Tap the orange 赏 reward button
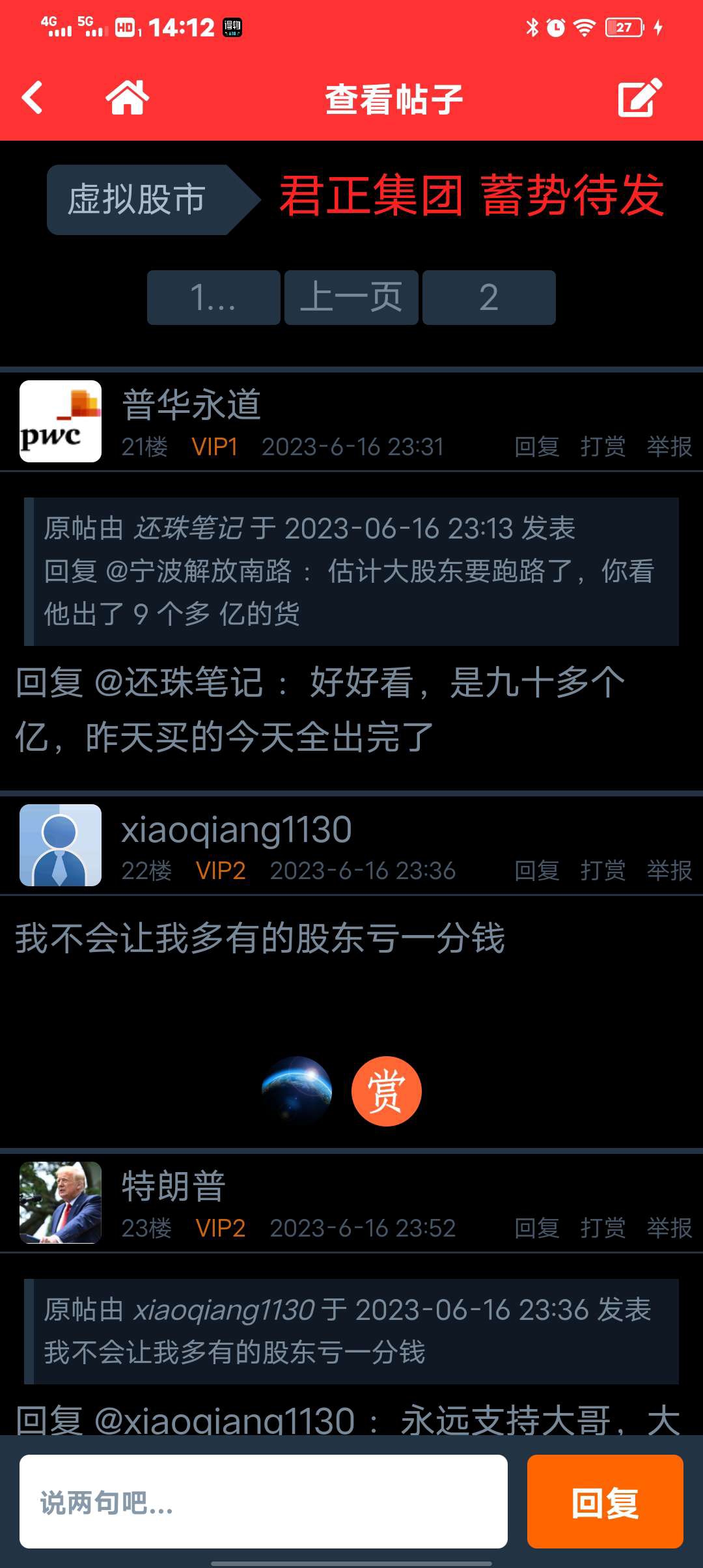703x1568 pixels. coord(387,1091)
